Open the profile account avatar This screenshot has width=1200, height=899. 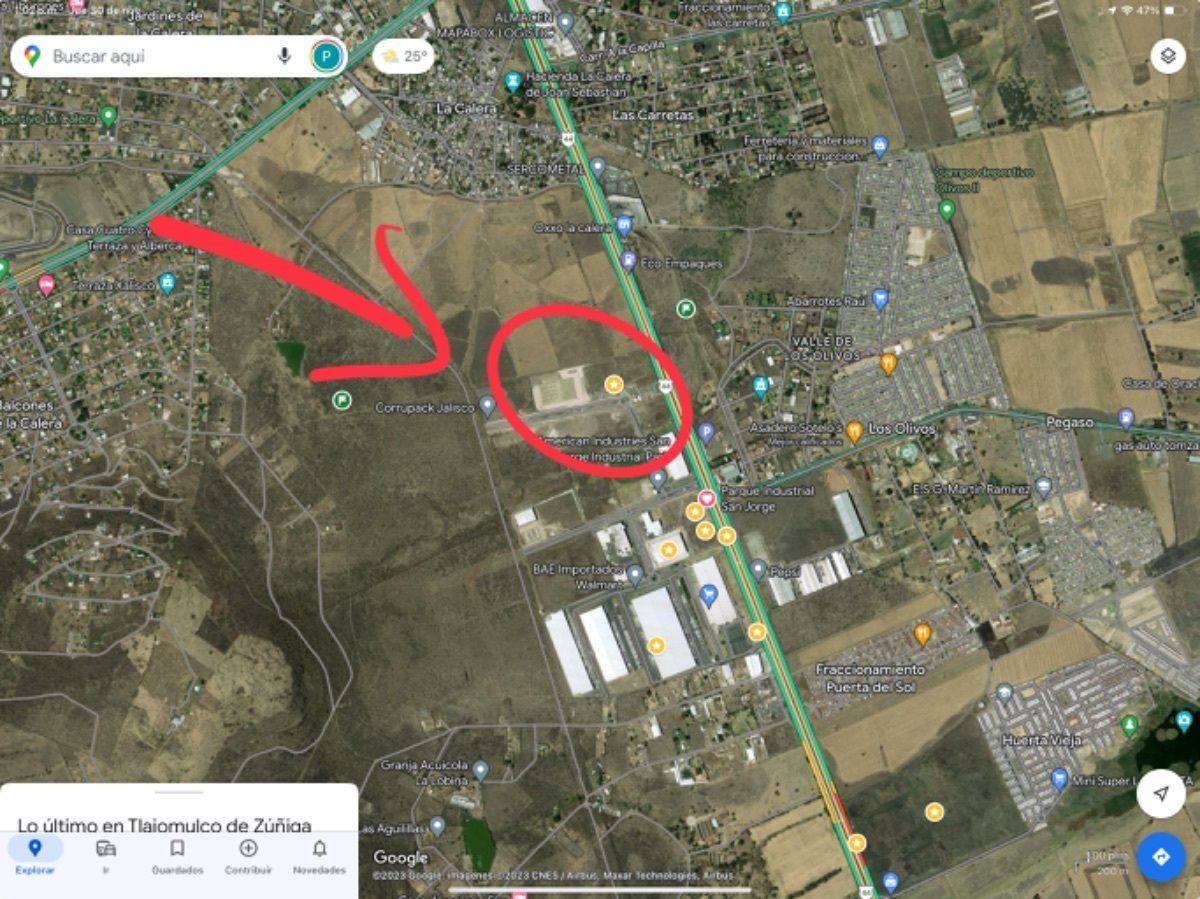point(326,56)
